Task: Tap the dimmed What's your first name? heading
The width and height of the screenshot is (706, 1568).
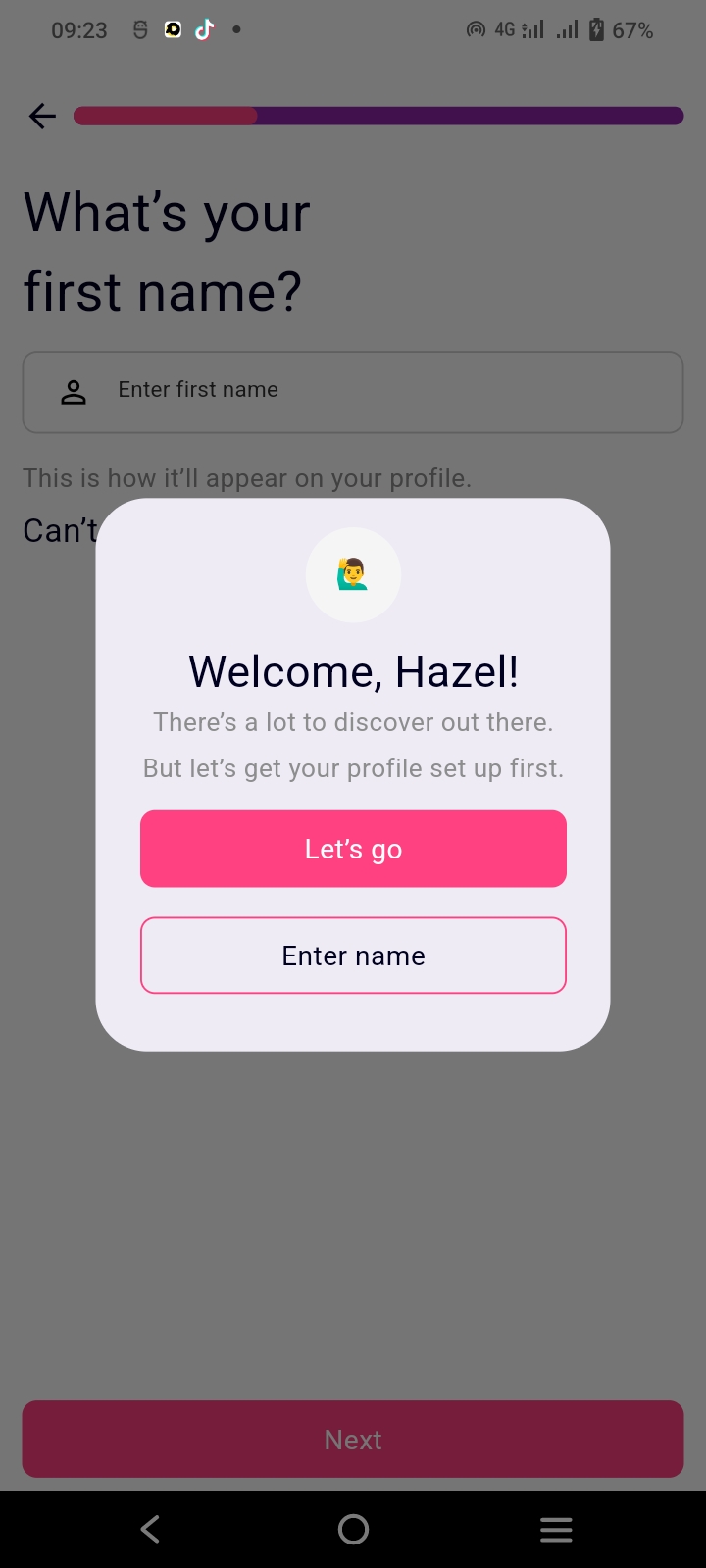Action: (x=167, y=250)
